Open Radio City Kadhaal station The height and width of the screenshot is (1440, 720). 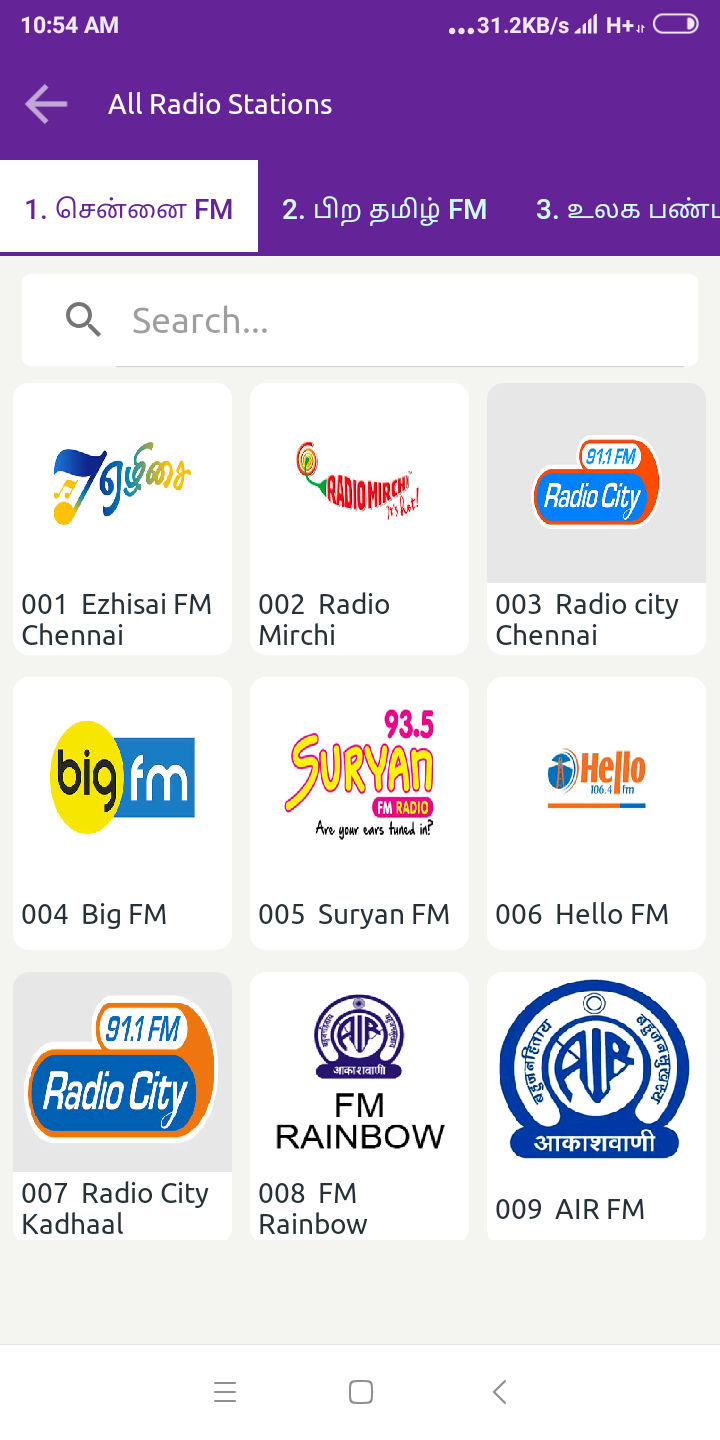122,1107
